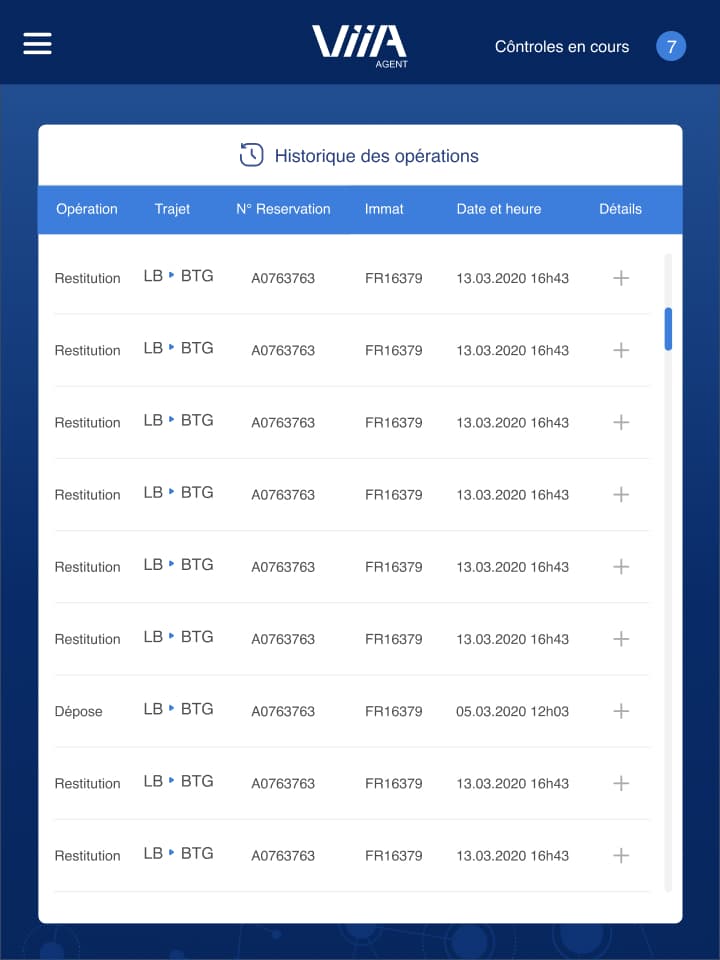Expand details of the Dépose operation
Viewport: 720px width, 960px height.
tap(620, 711)
